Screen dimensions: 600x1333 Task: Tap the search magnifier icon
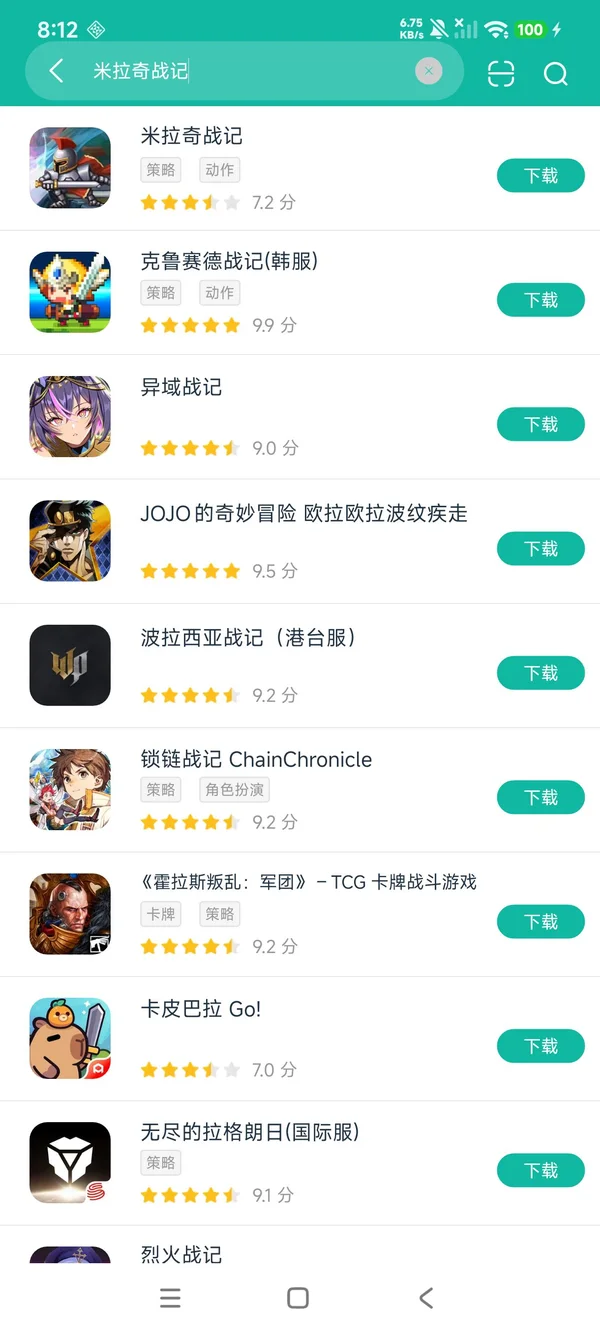click(555, 73)
